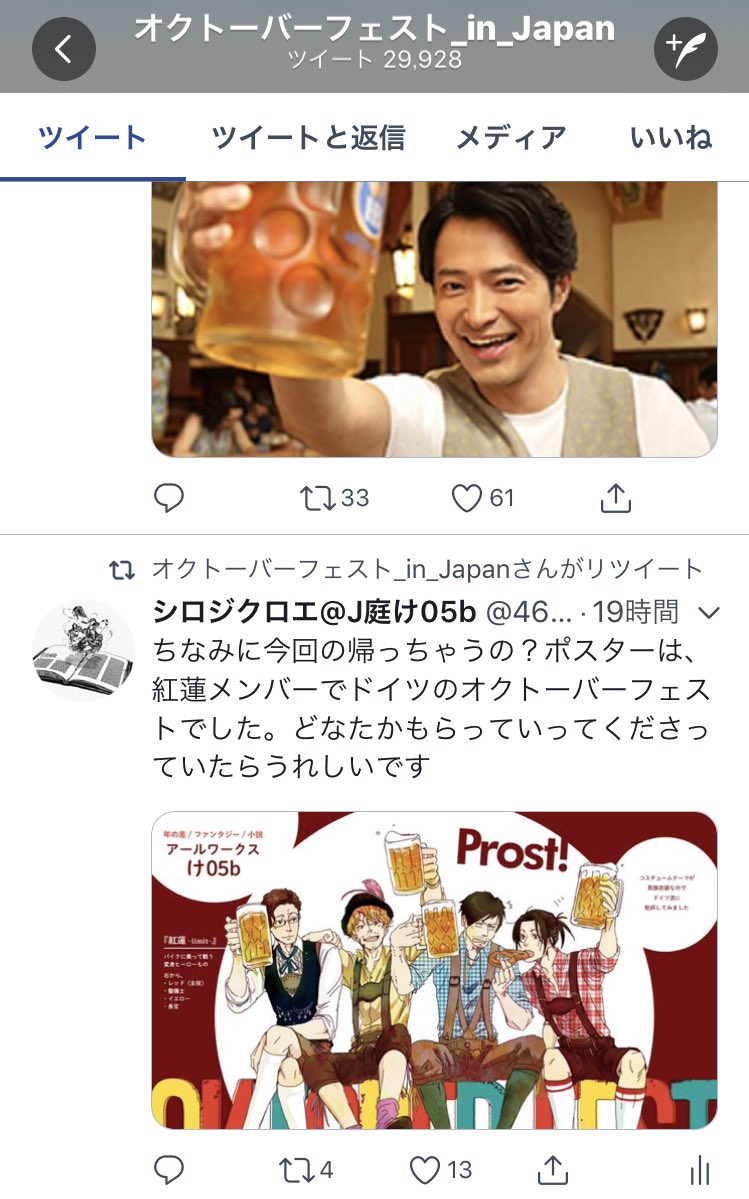The width and height of the screenshot is (749, 1199).
Task: Open シロジクロエ's profile picture
Action: [x=84, y=650]
